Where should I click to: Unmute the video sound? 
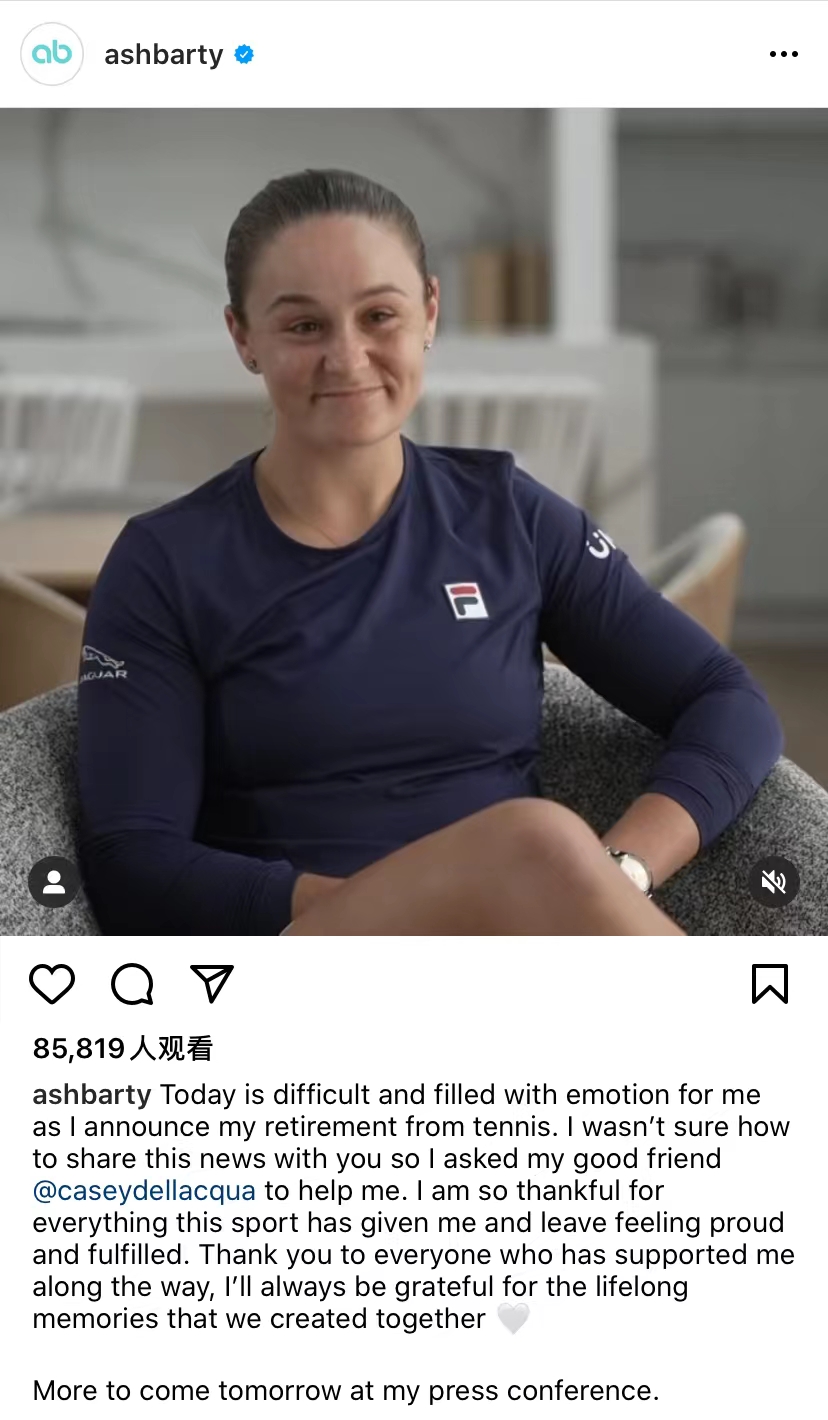(x=774, y=882)
